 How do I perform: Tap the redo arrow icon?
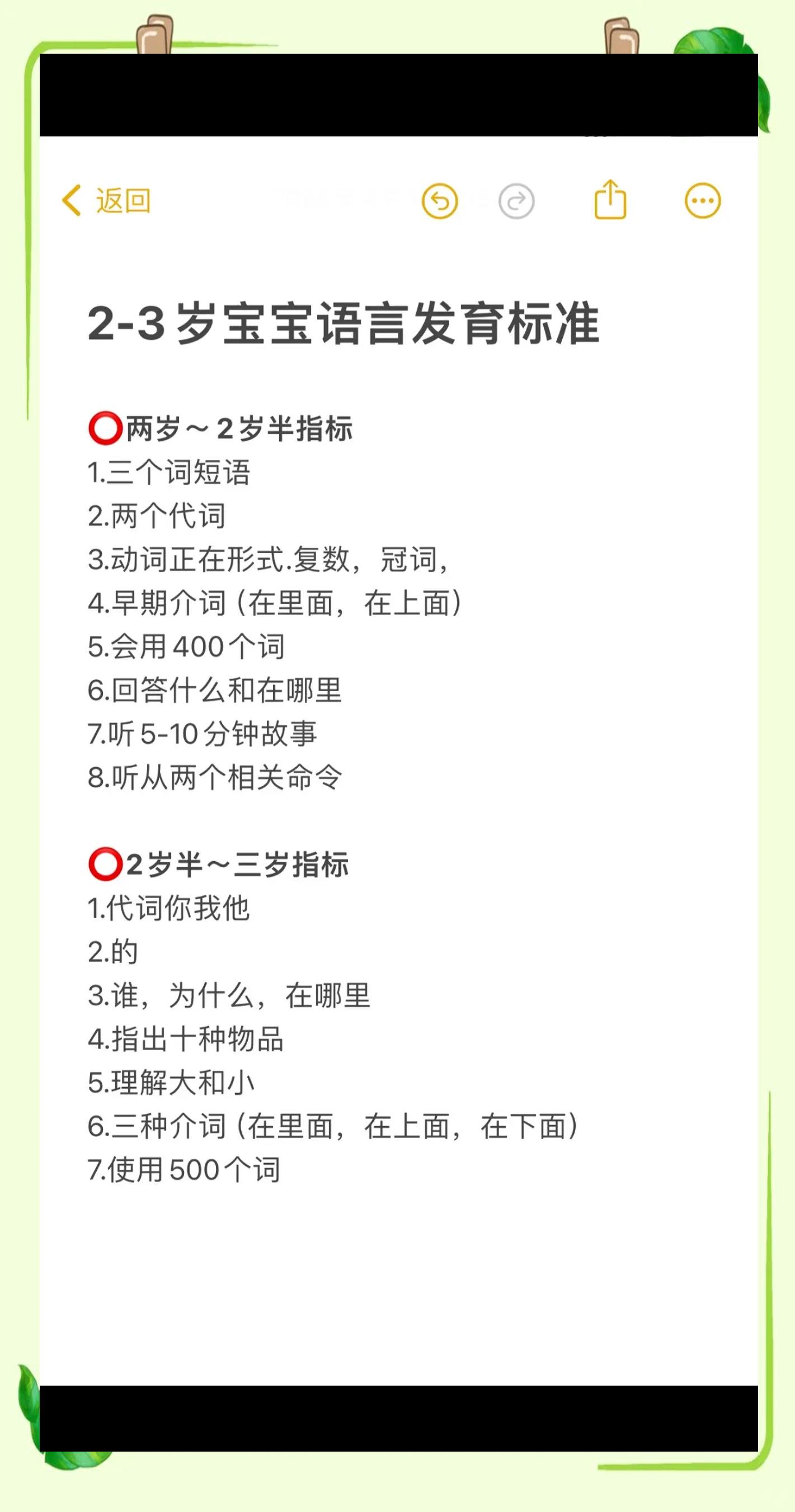pyautogui.click(x=515, y=200)
